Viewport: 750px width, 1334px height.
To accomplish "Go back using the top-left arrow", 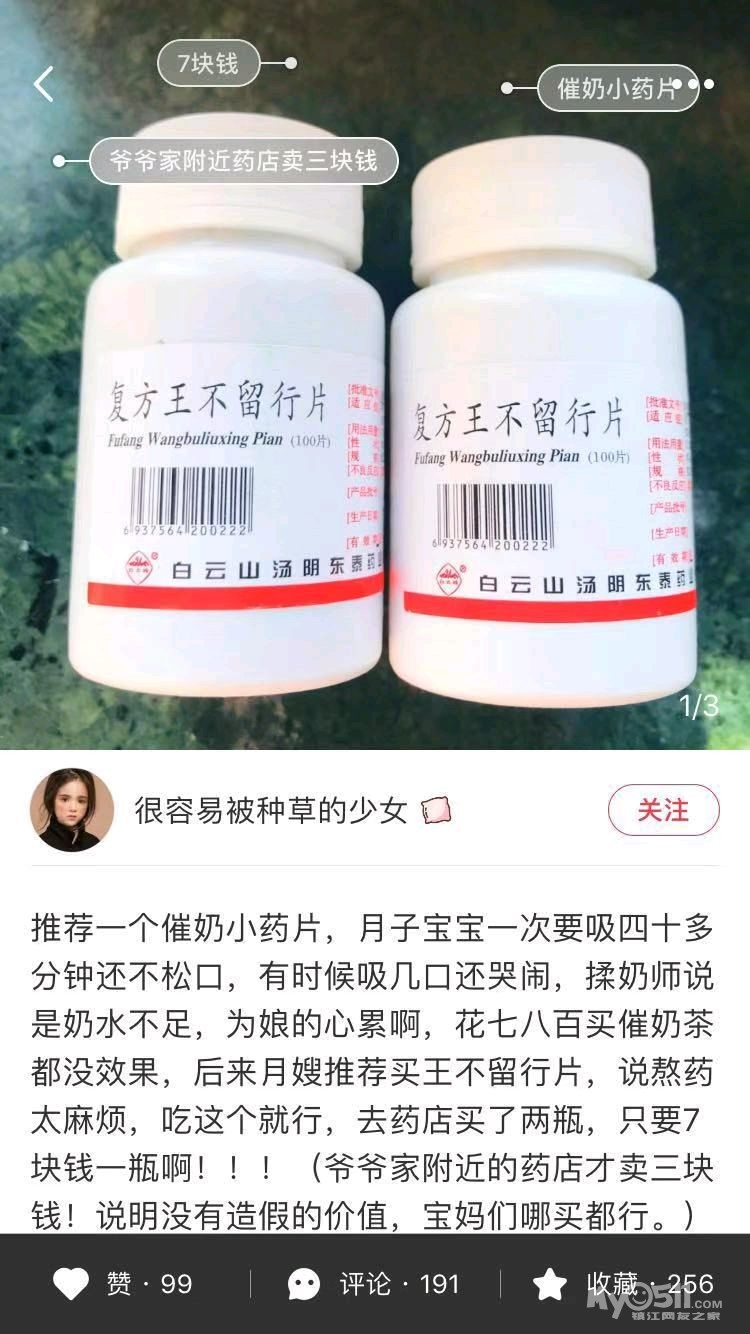I will coord(44,85).
